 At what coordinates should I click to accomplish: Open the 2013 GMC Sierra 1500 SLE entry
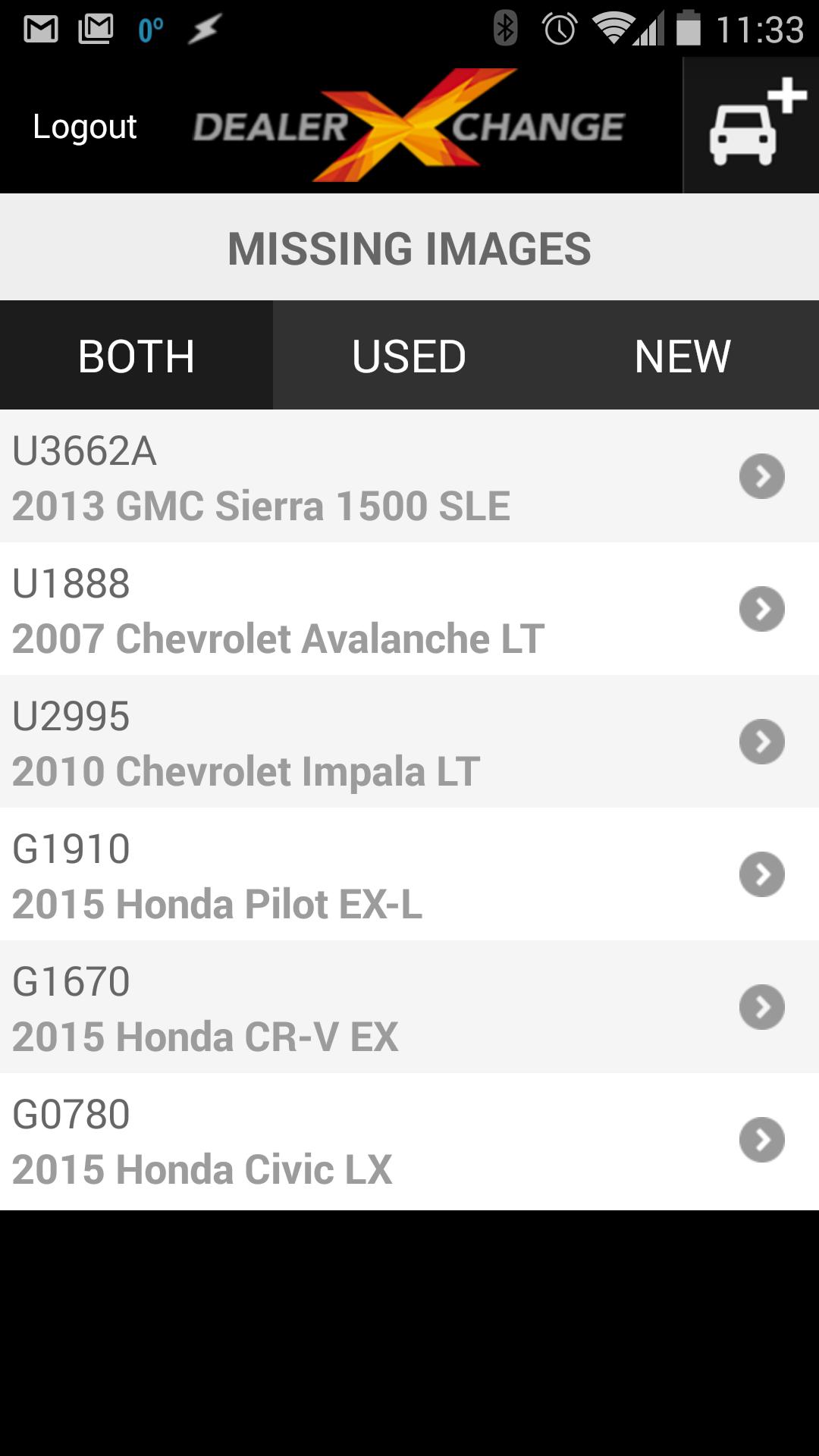pyautogui.click(x=409, y=476)
